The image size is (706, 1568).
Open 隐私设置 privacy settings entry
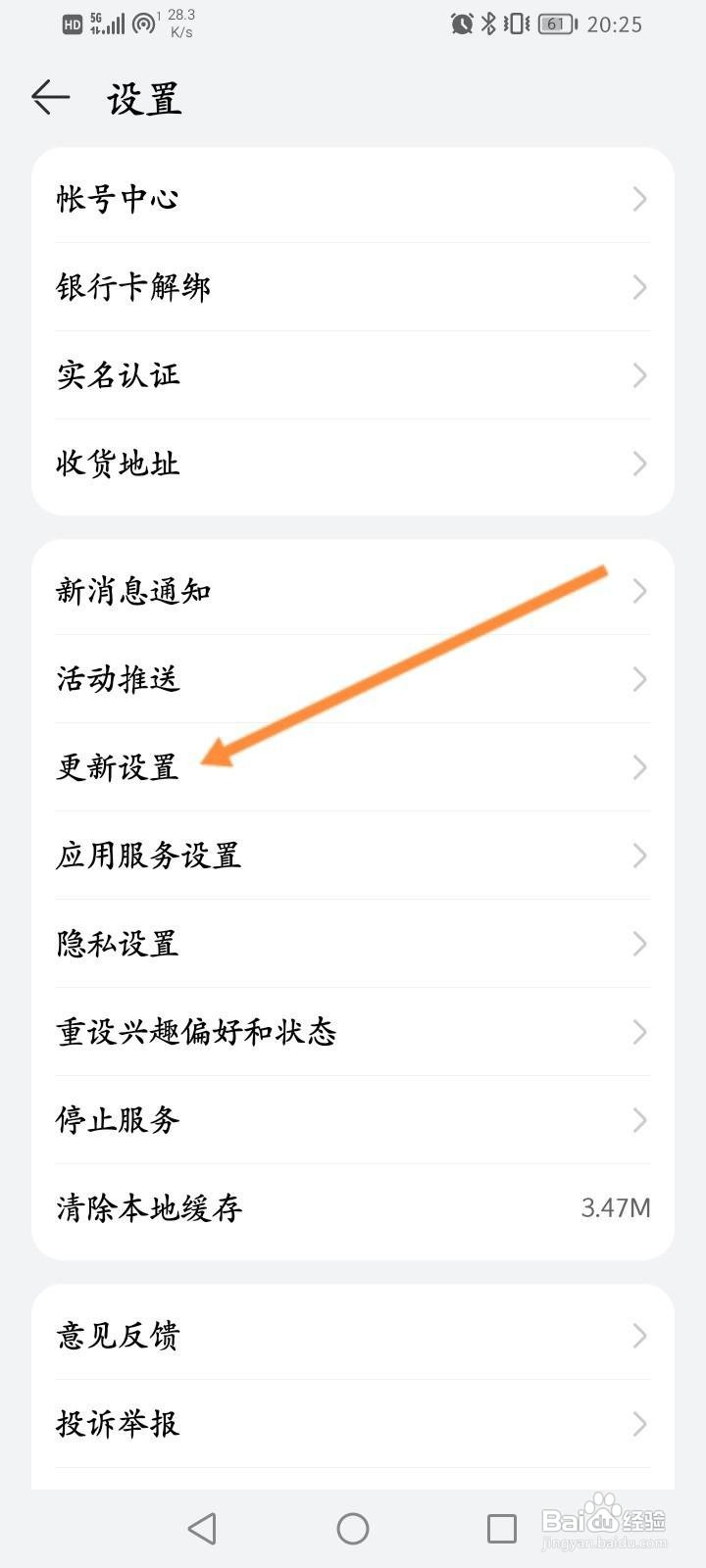pyautogui.click(x=117, y=944)
